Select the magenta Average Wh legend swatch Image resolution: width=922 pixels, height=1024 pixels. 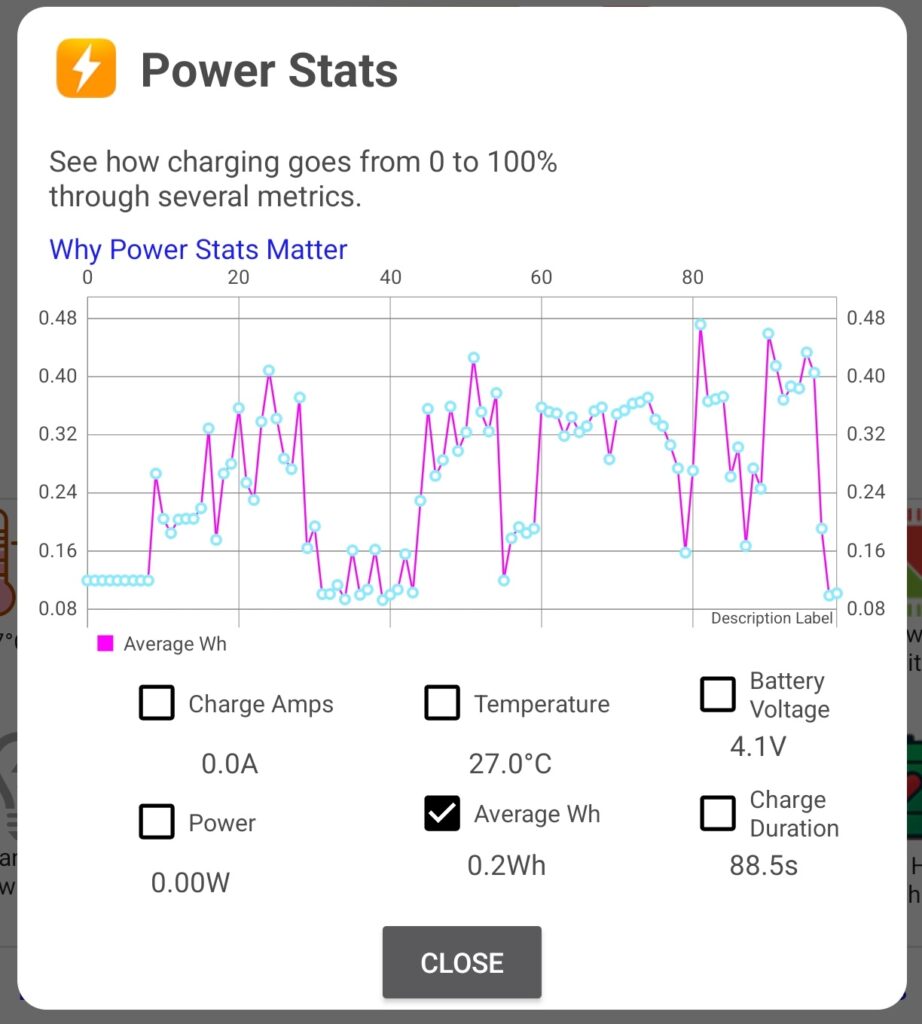coord(103,644)
